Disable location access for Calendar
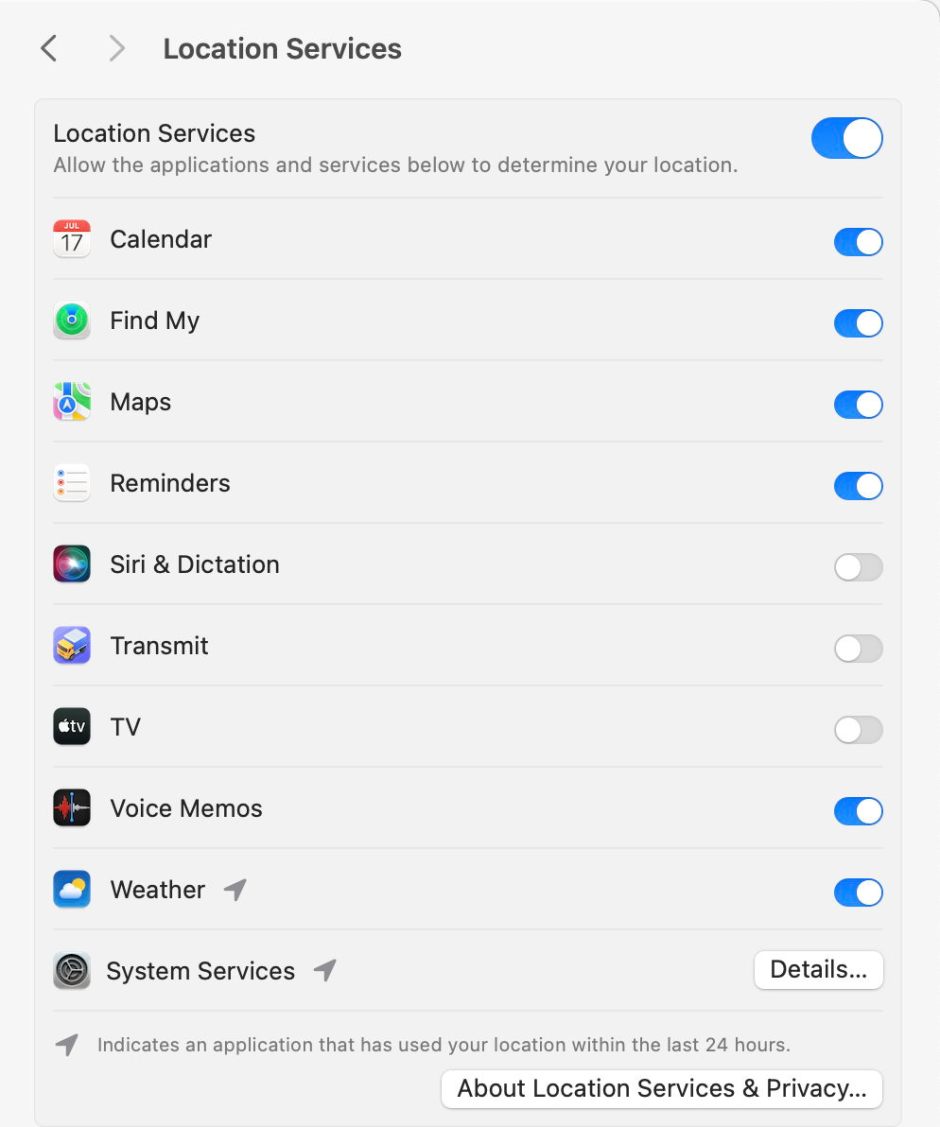Image resolution: width=940 pixels, height=1127 pixels. point(858,242)
